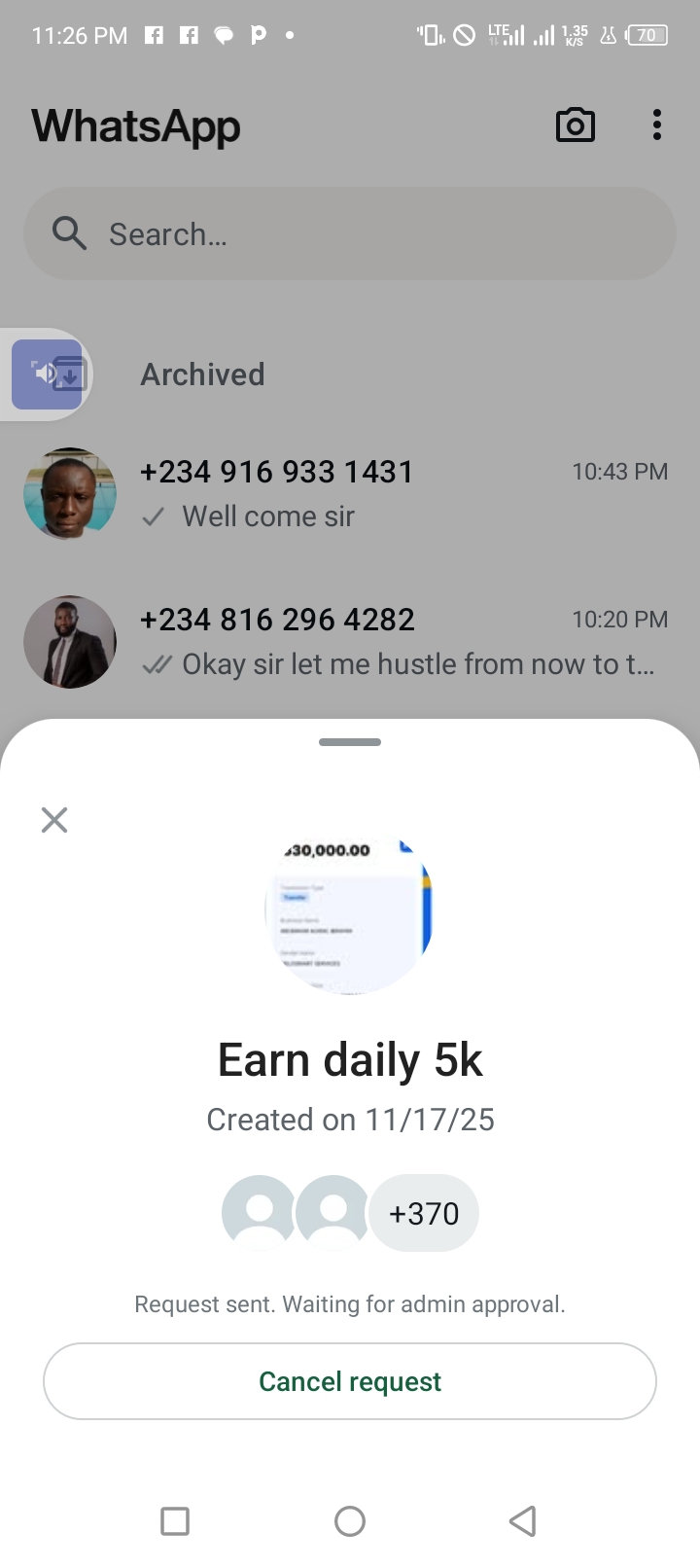700x1568 pixels.
Task: Cancel the group join request
Action: [350, 1381]
